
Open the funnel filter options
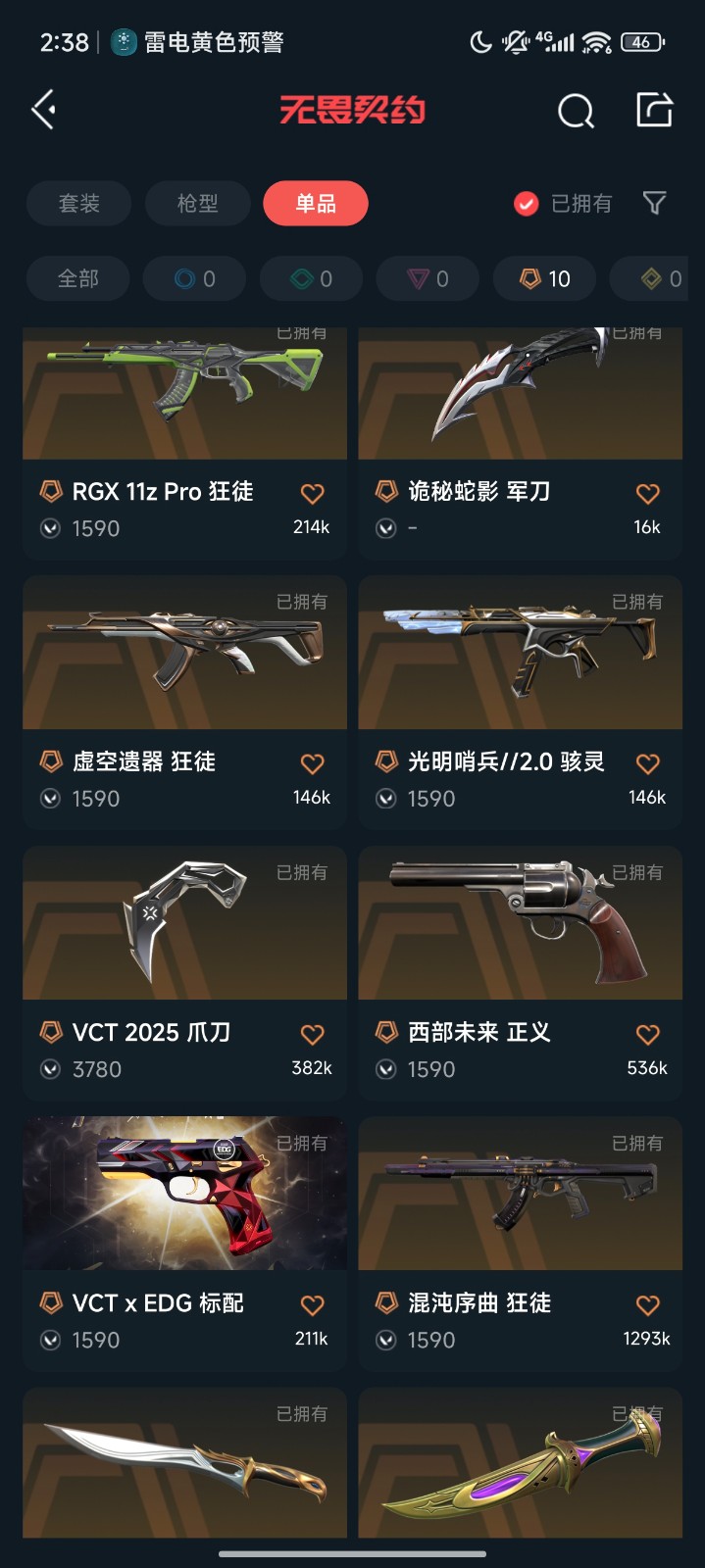[654, 203]
